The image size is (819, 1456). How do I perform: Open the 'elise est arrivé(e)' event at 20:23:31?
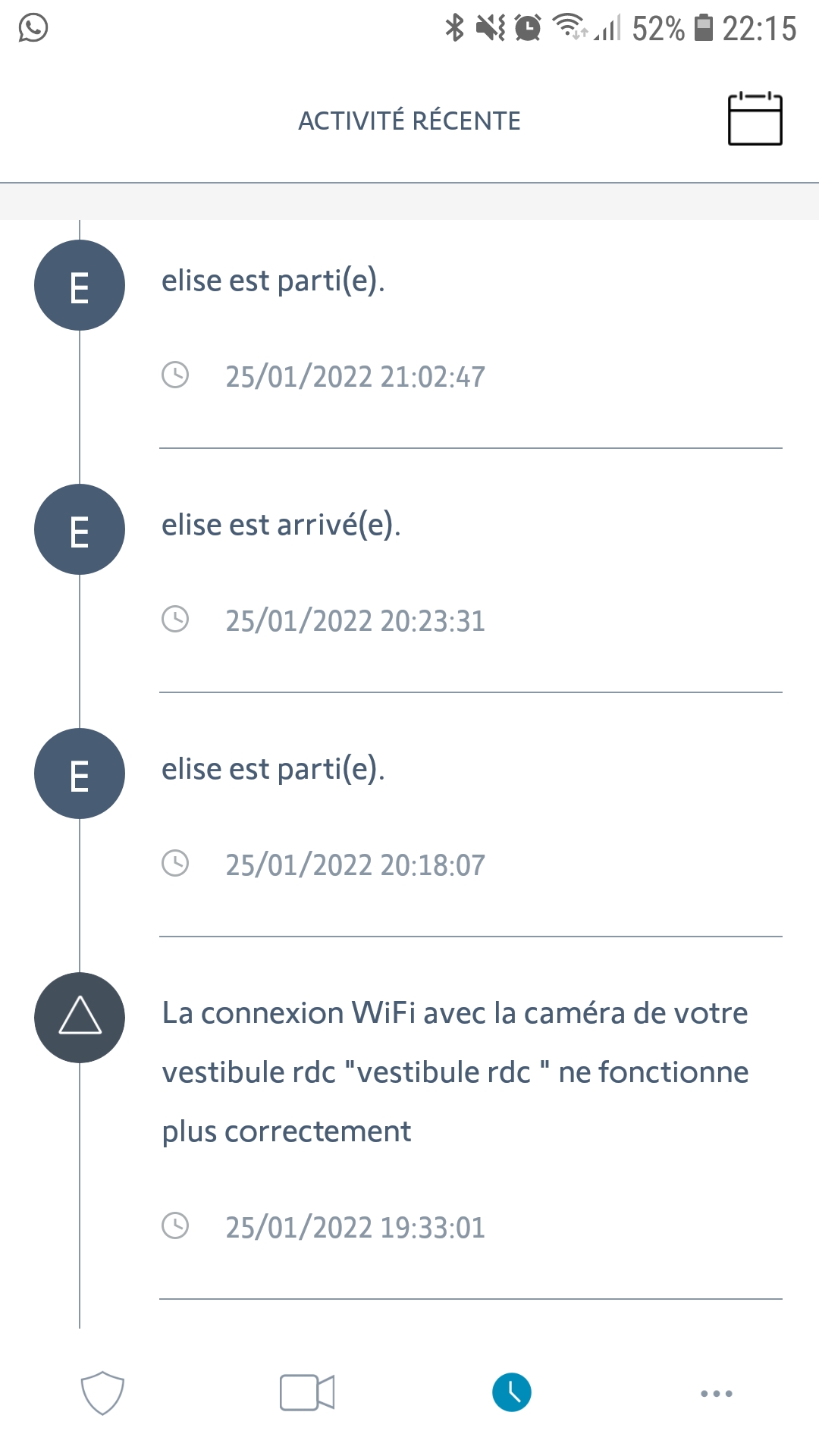(409, 571)
